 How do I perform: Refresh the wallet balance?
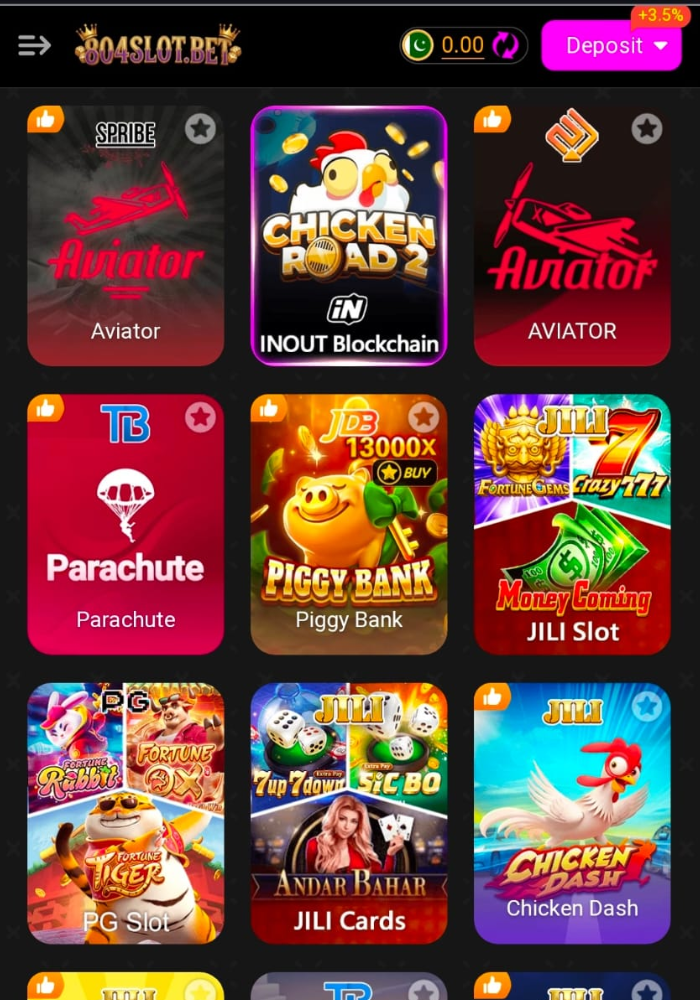pyautogui.click(x=506, y=45)
